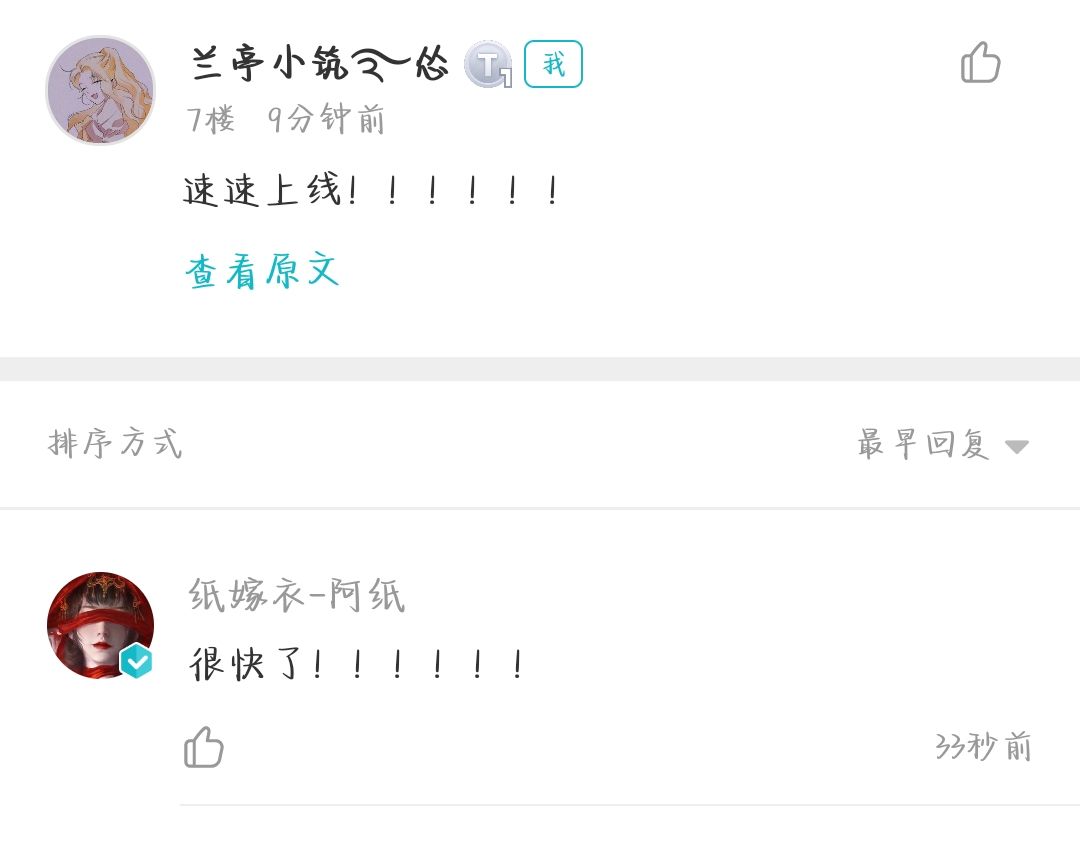Tap the username 纸嫁衣-阿纸

coord(297,594)
